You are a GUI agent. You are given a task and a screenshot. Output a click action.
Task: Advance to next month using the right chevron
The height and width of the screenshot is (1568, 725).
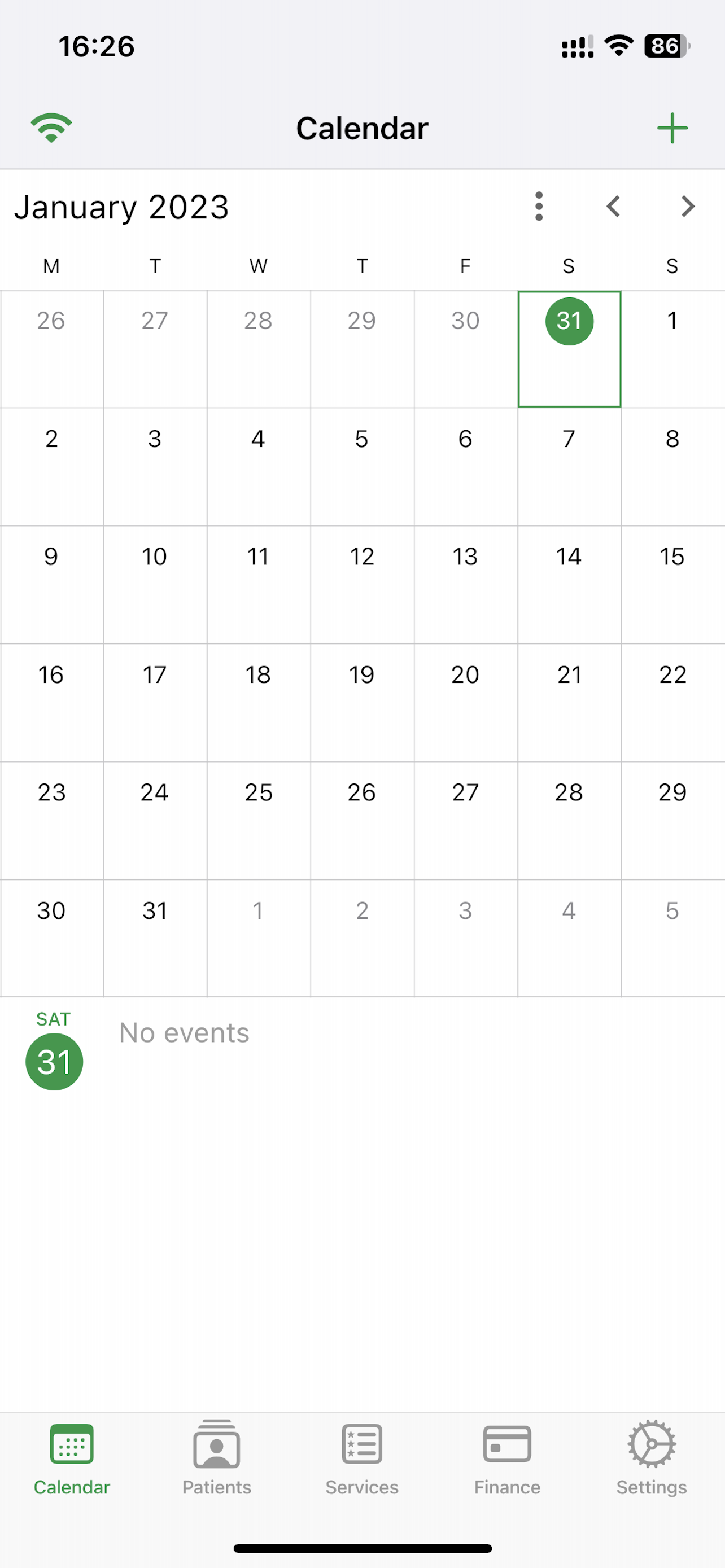point(687,207)
